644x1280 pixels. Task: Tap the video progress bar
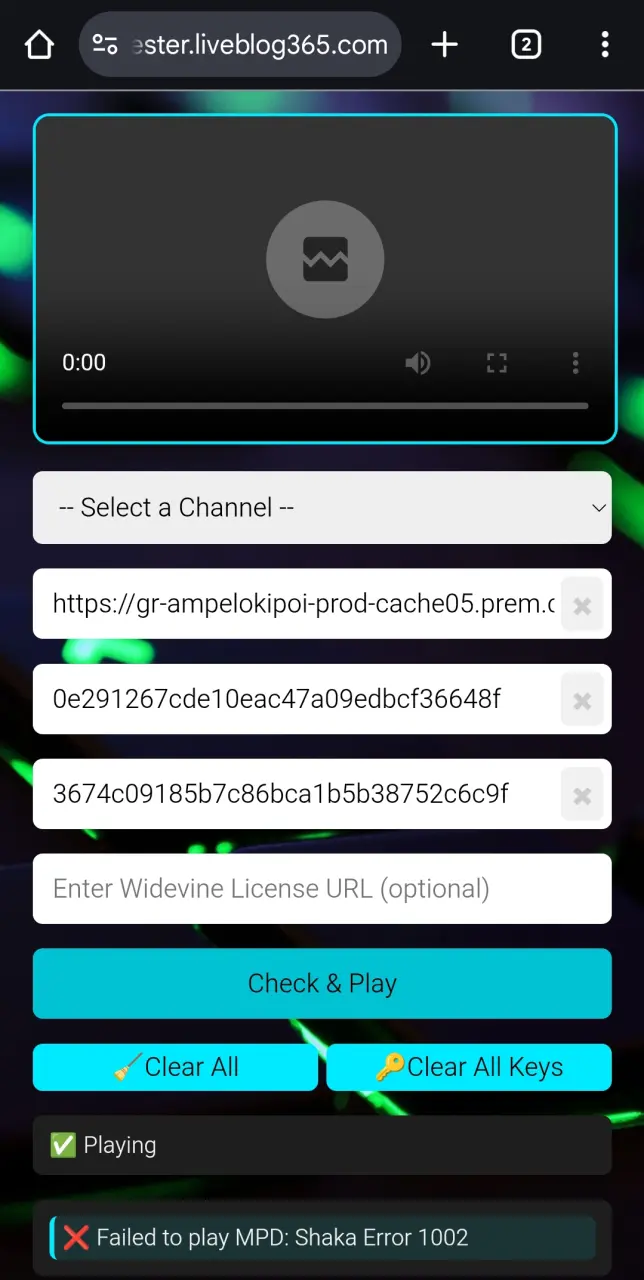[325, 406]
